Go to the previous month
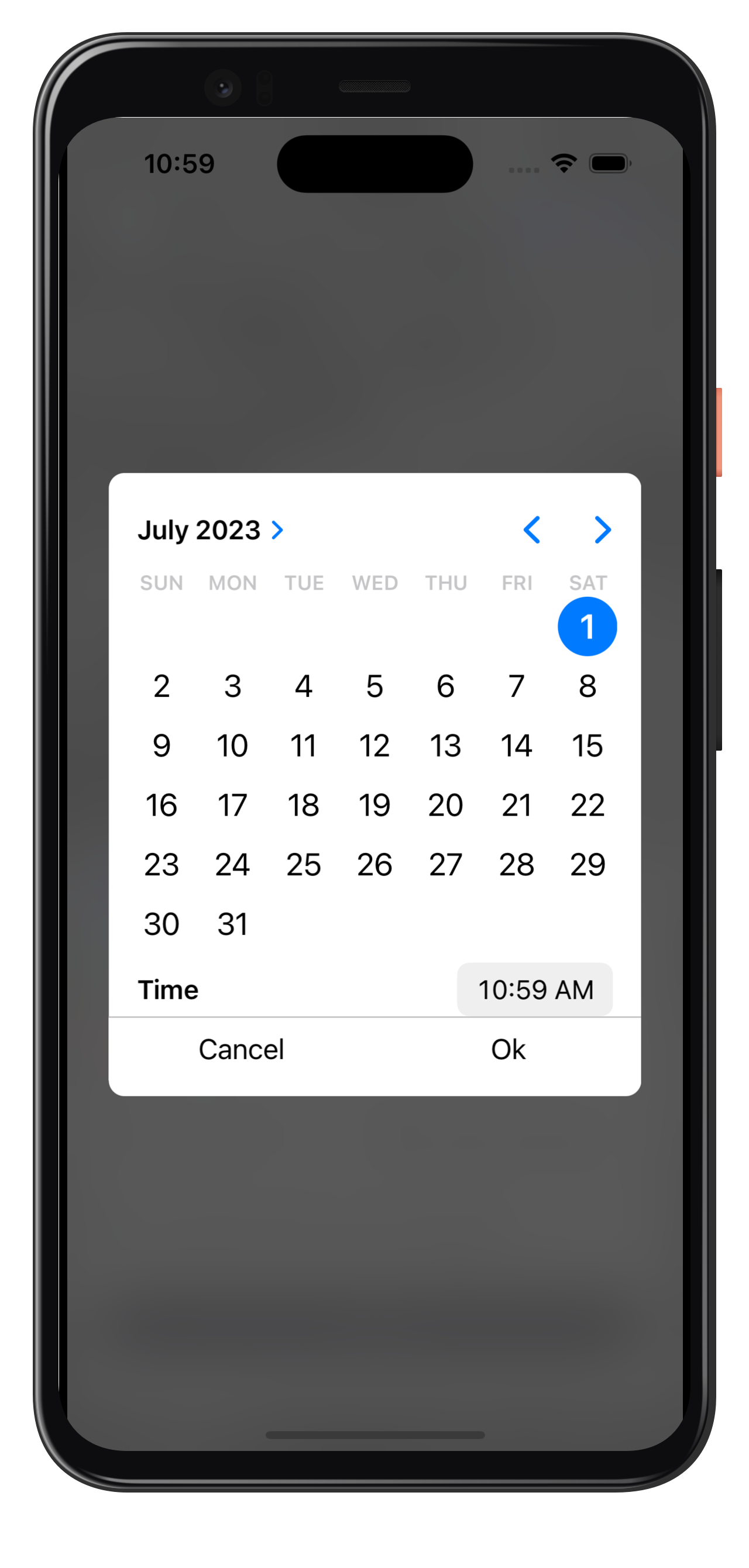Image resolution: width=749 pixels, height=1568 pixels. [x=531, y=529]
